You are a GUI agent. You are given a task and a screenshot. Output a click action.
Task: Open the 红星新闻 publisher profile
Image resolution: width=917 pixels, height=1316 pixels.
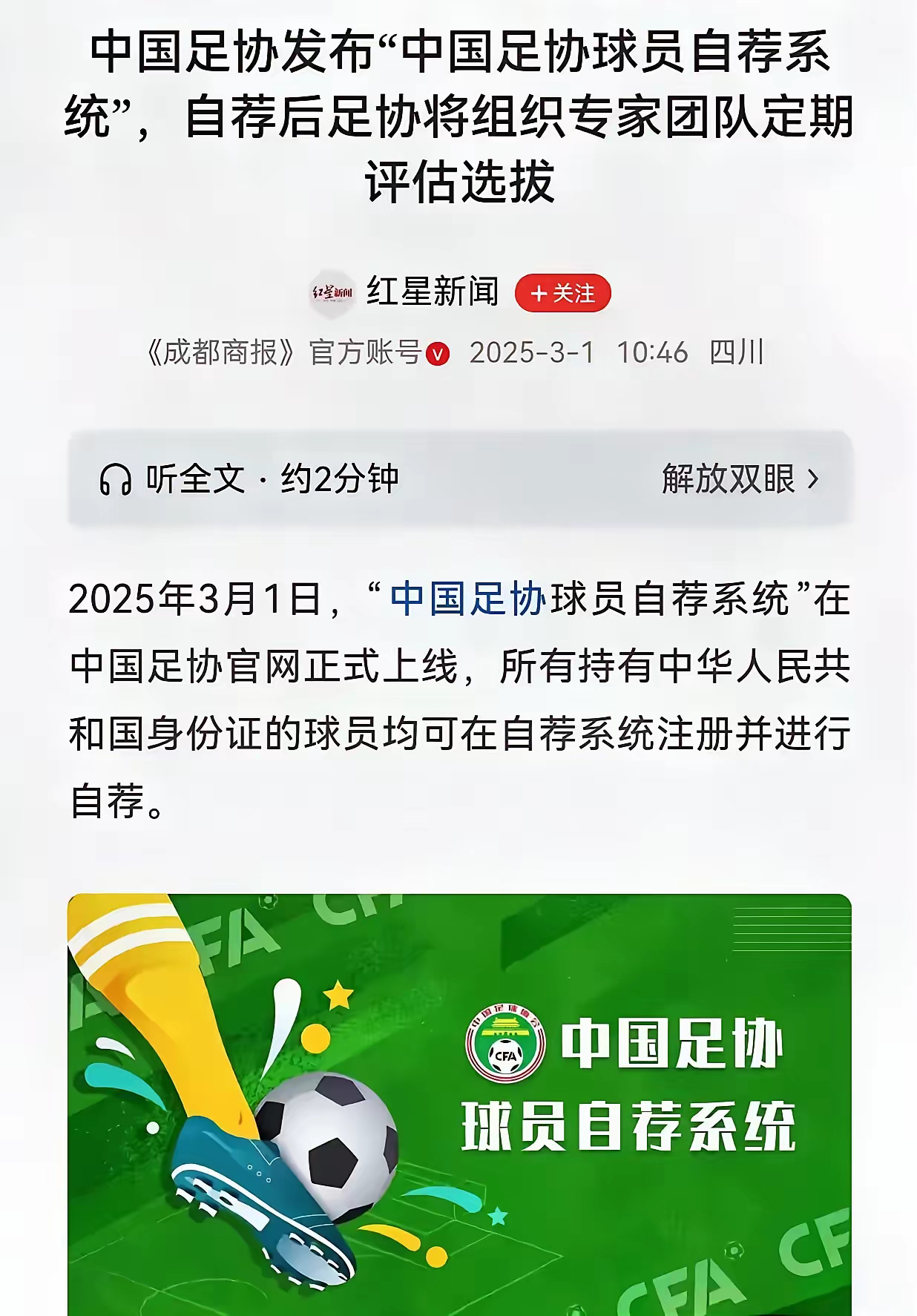coord(432,292)
